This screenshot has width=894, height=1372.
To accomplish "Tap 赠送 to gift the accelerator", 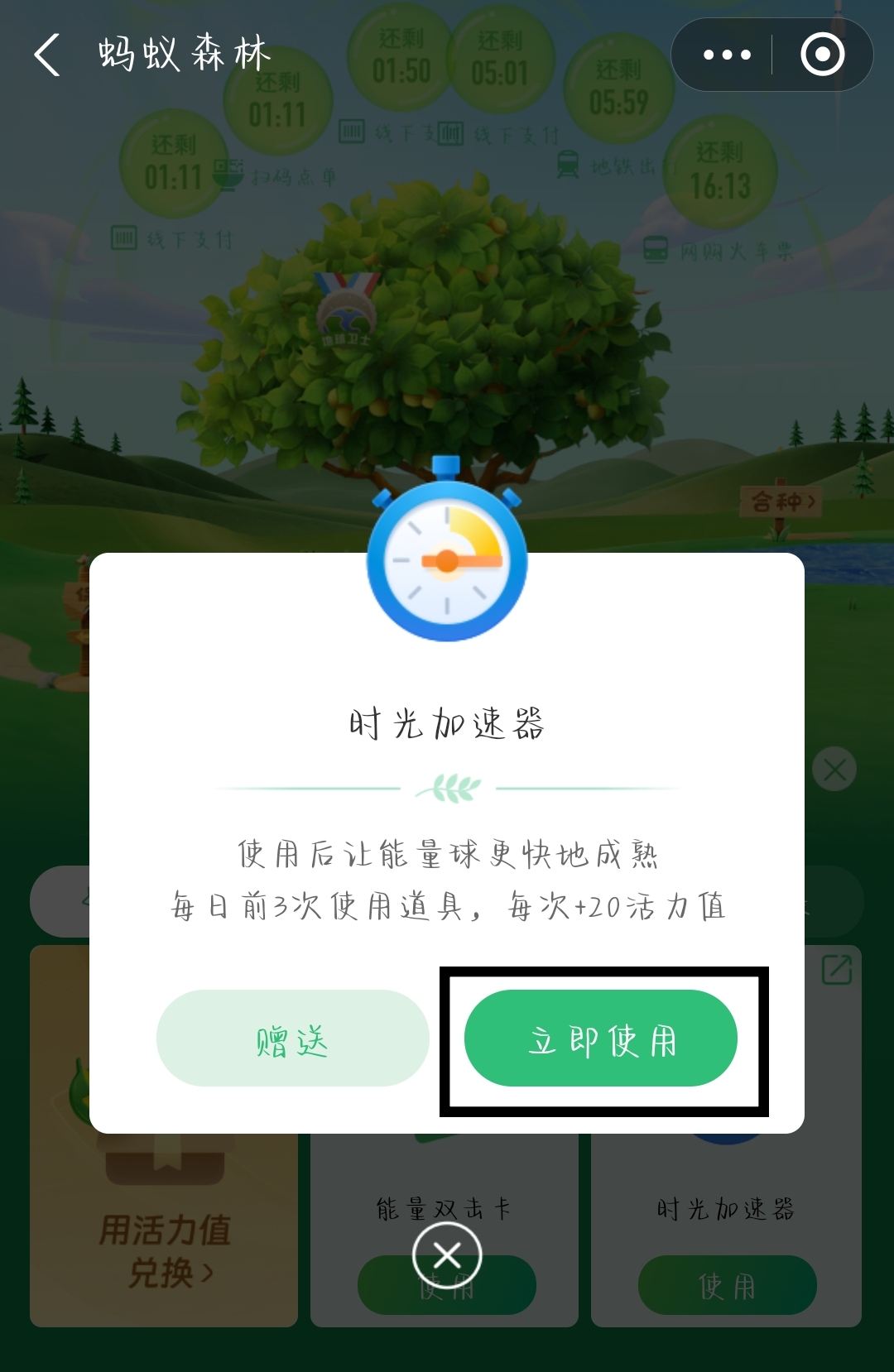I will [292, 1039].
